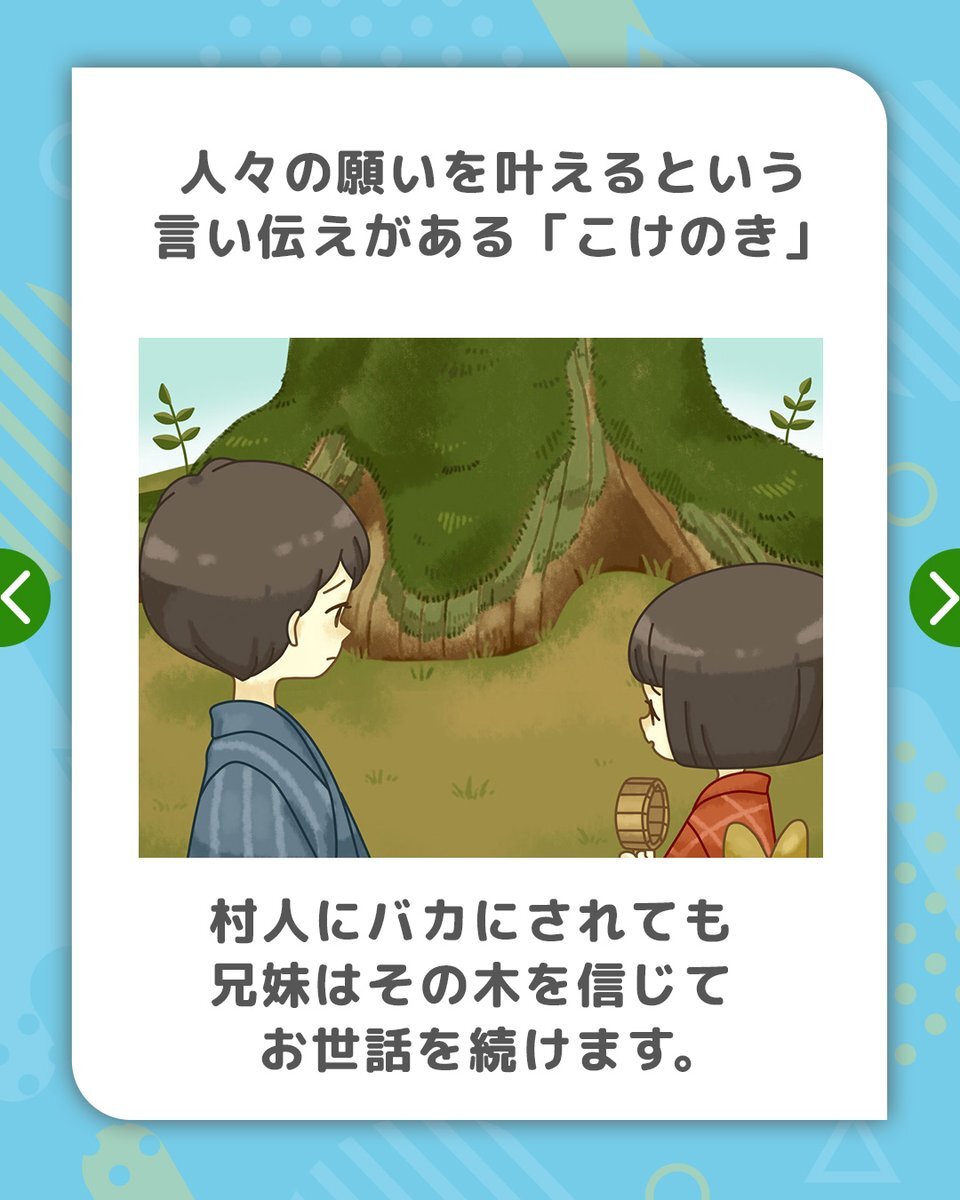Advance to the next story slide

point(940,597)
